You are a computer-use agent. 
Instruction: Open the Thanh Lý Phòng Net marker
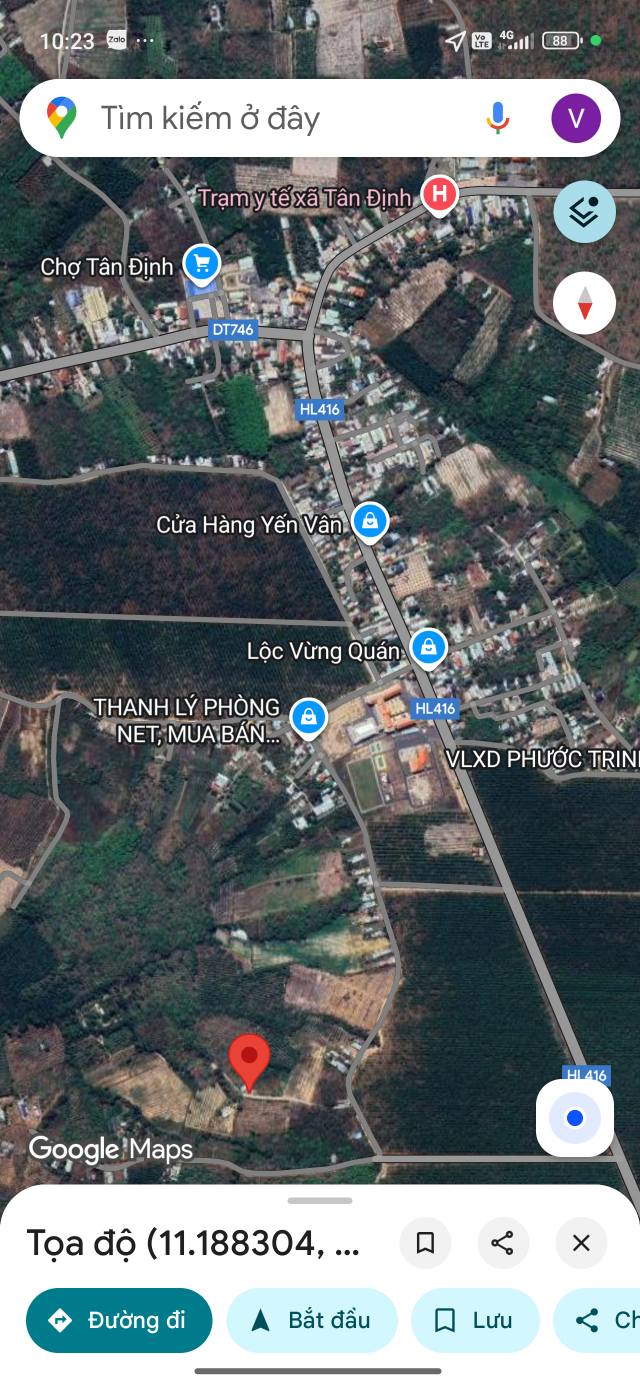click(308, 717)
